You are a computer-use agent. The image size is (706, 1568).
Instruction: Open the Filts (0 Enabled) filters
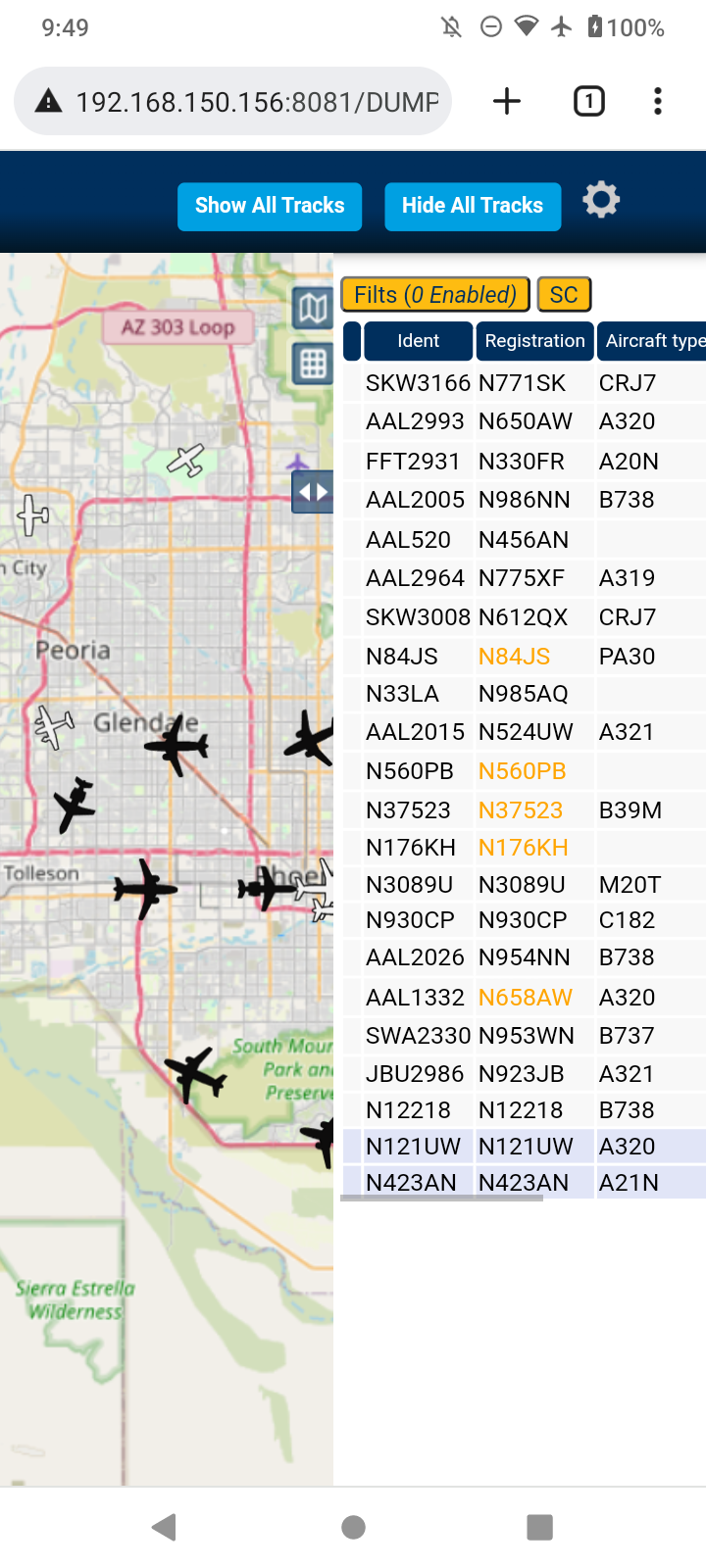pyautogui.click(x=435, y=295)
